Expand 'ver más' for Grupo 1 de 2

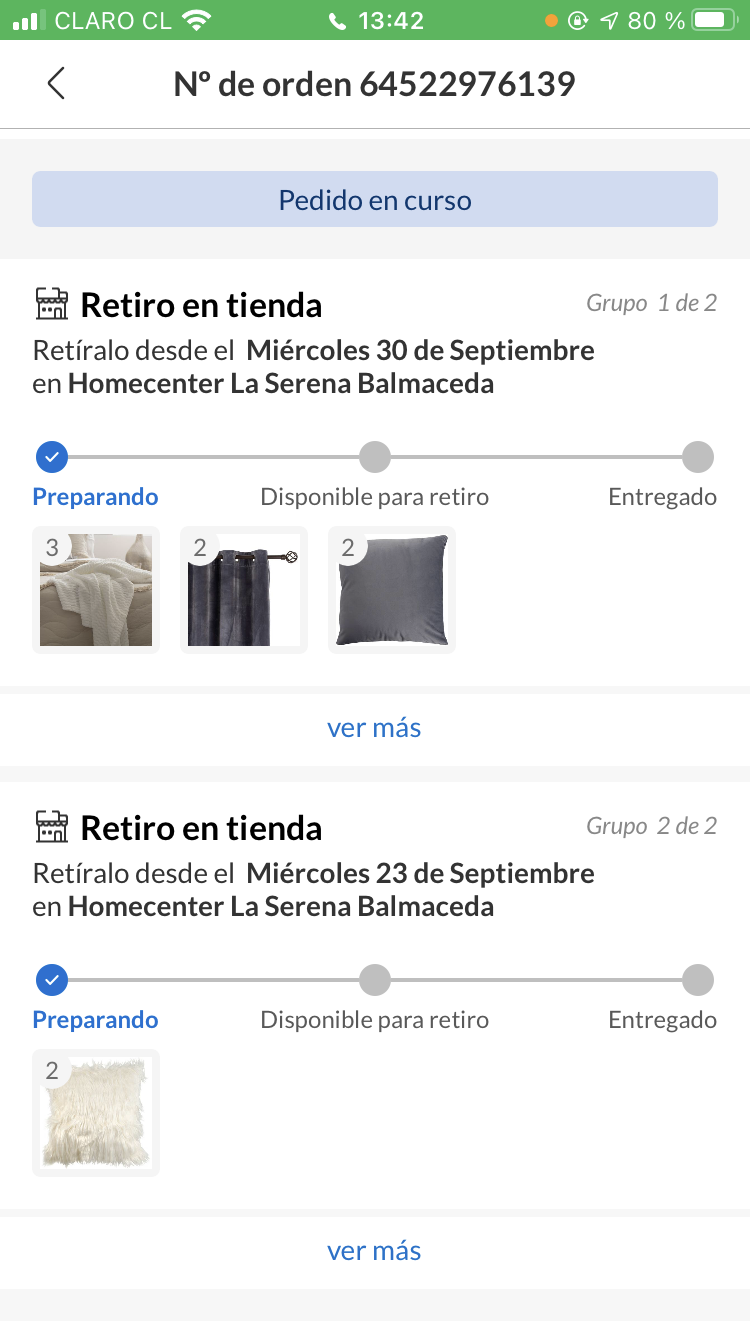(374, 728)
